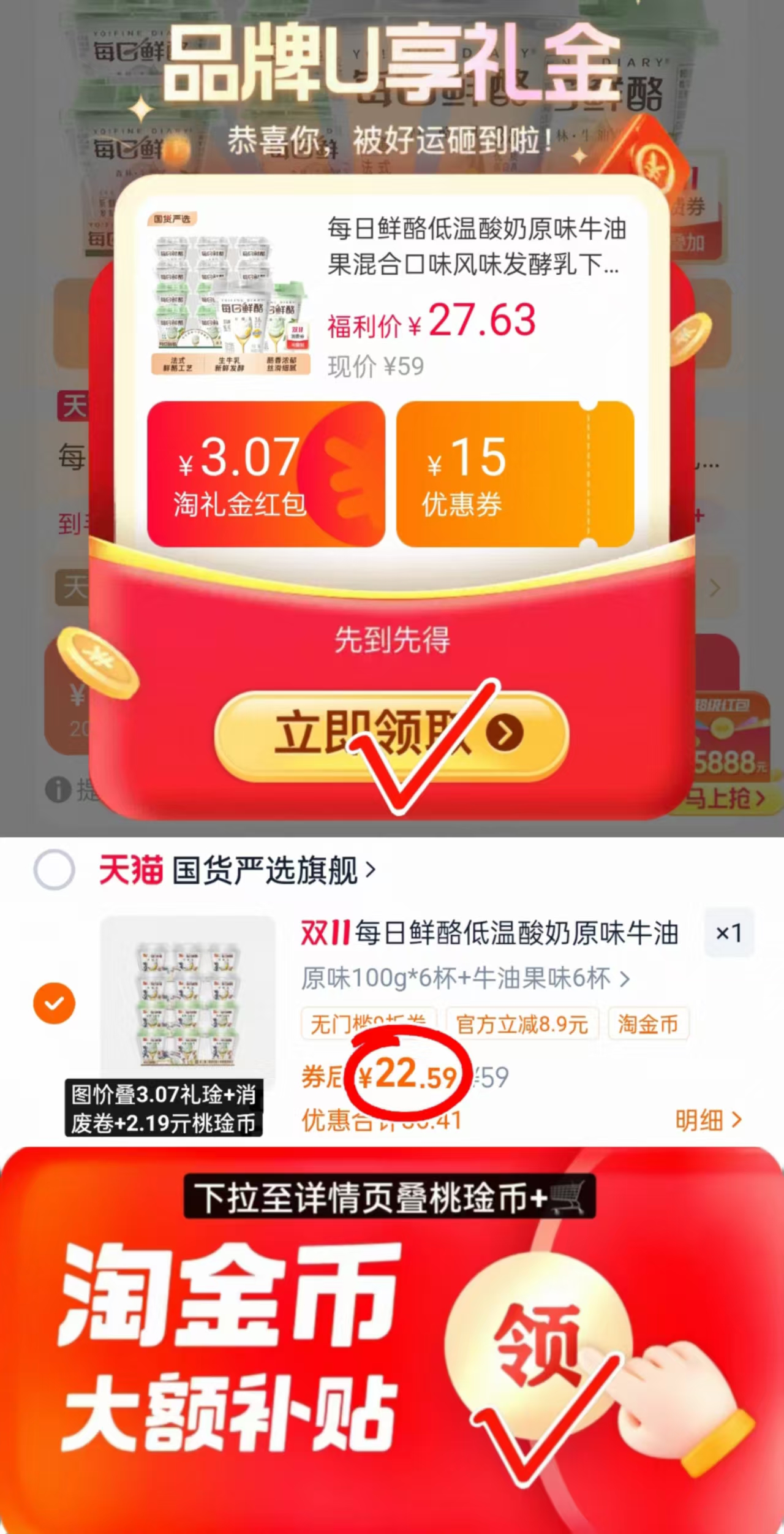
Task: Click the 国货严选 badge on product image
Action: tap(172, 219)
